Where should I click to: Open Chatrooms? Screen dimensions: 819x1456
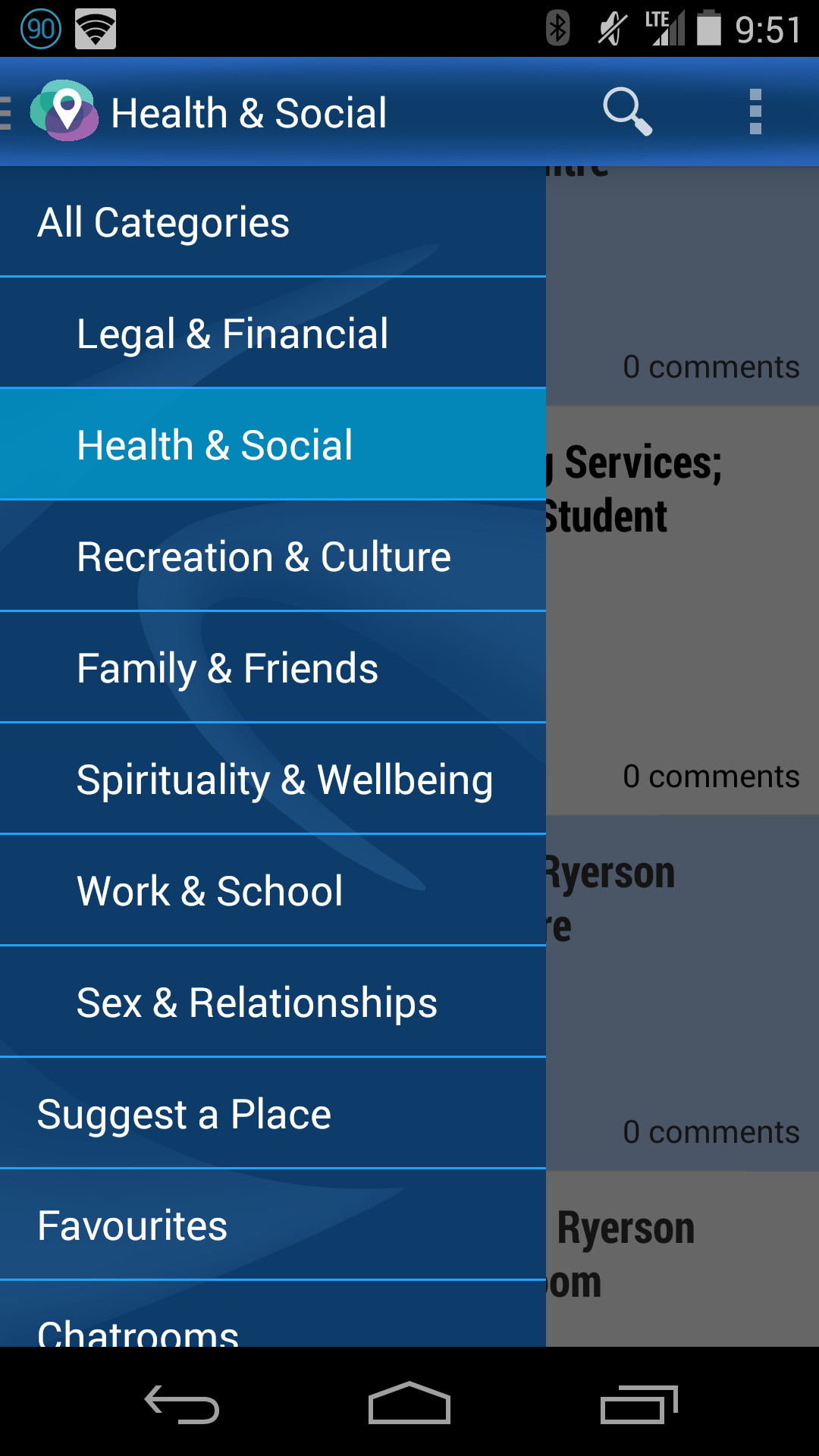[x=138, y=1329]
